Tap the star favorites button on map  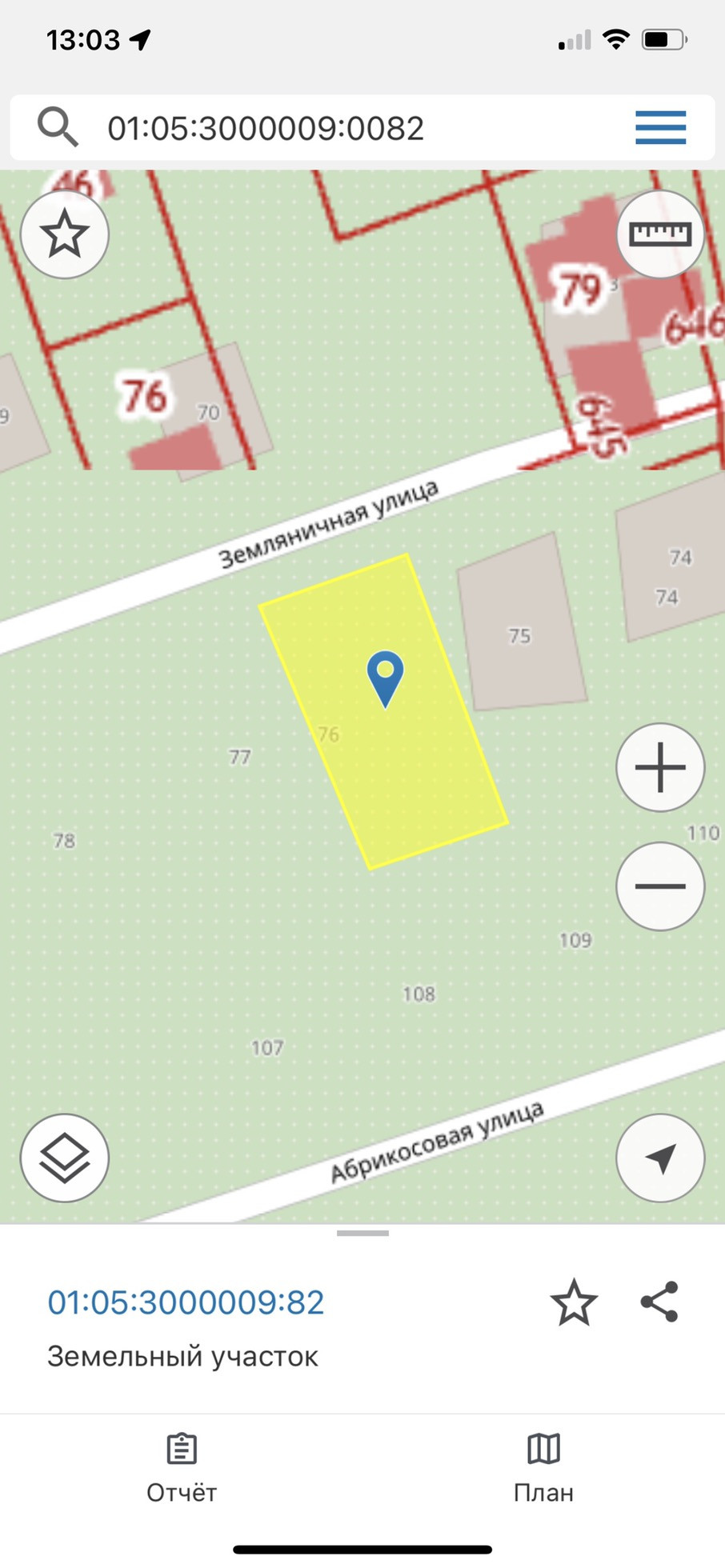coord(64,235)
